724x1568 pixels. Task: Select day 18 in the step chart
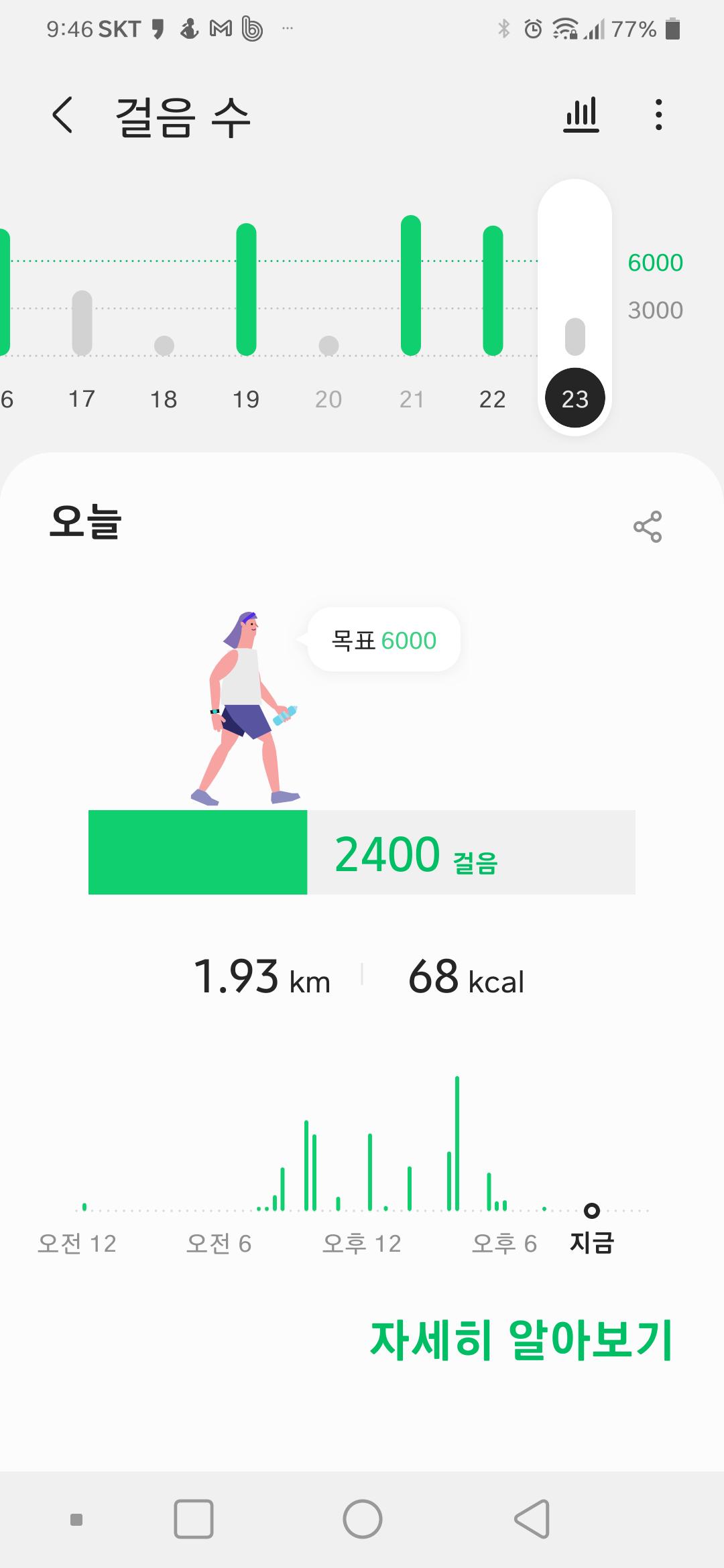(164, 399)
